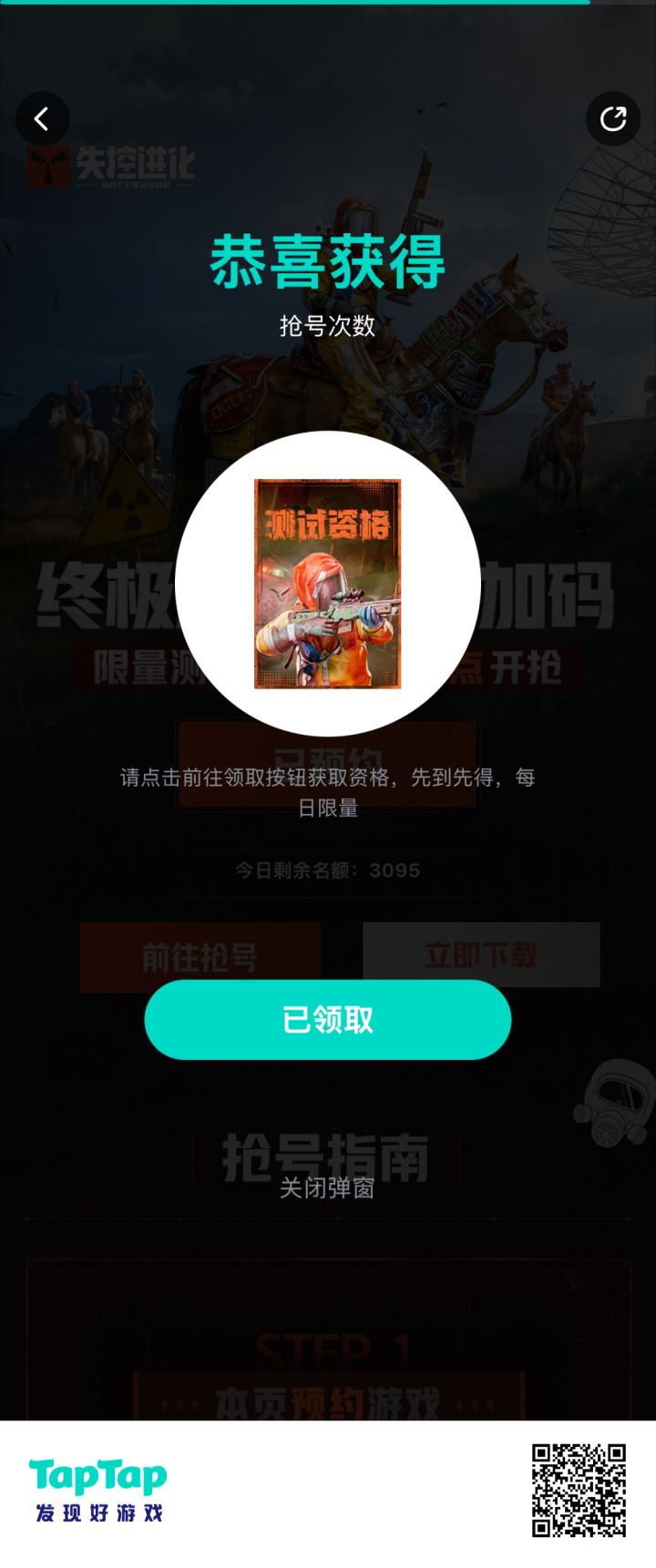Select the 测试资格 qualification card thumbnail

328,583
